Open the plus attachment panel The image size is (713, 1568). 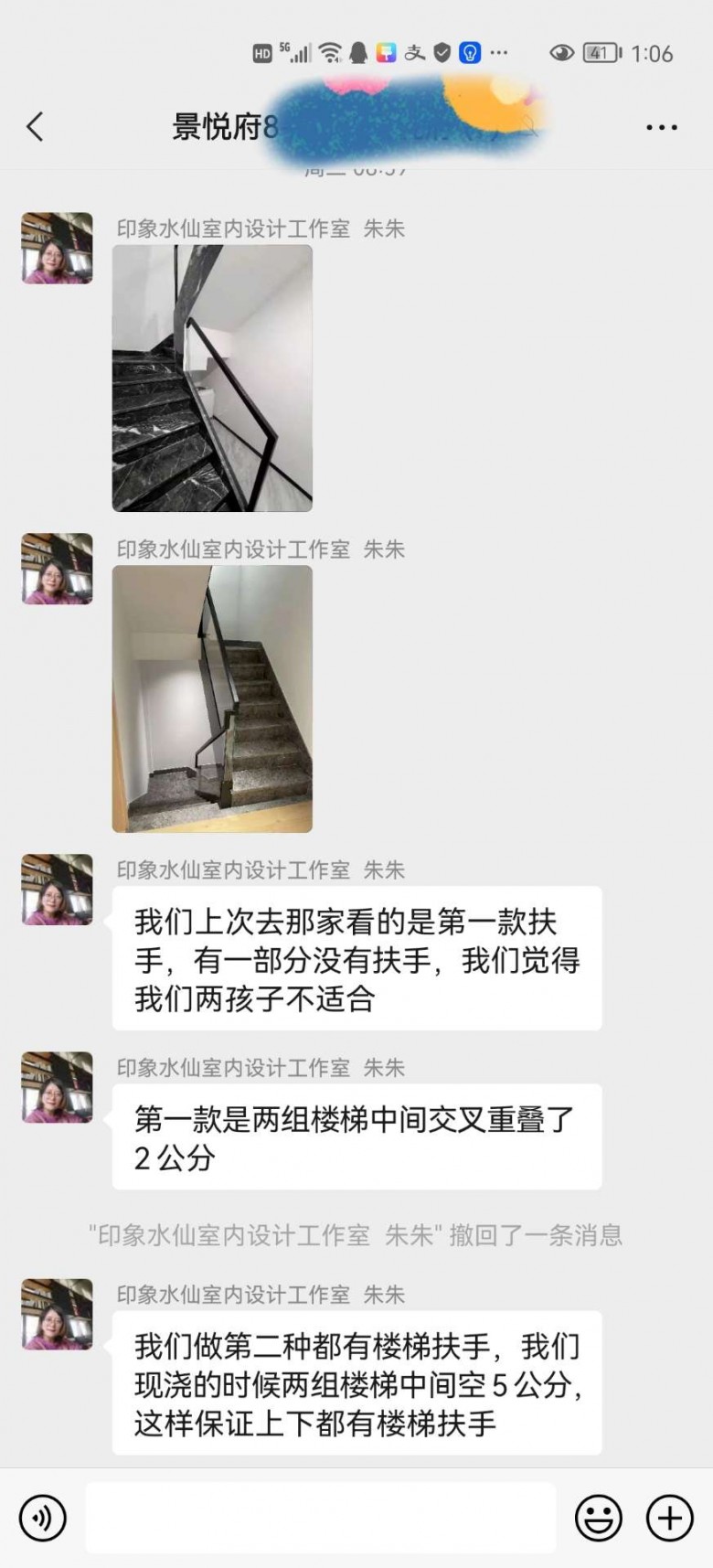pos(670,1519)
